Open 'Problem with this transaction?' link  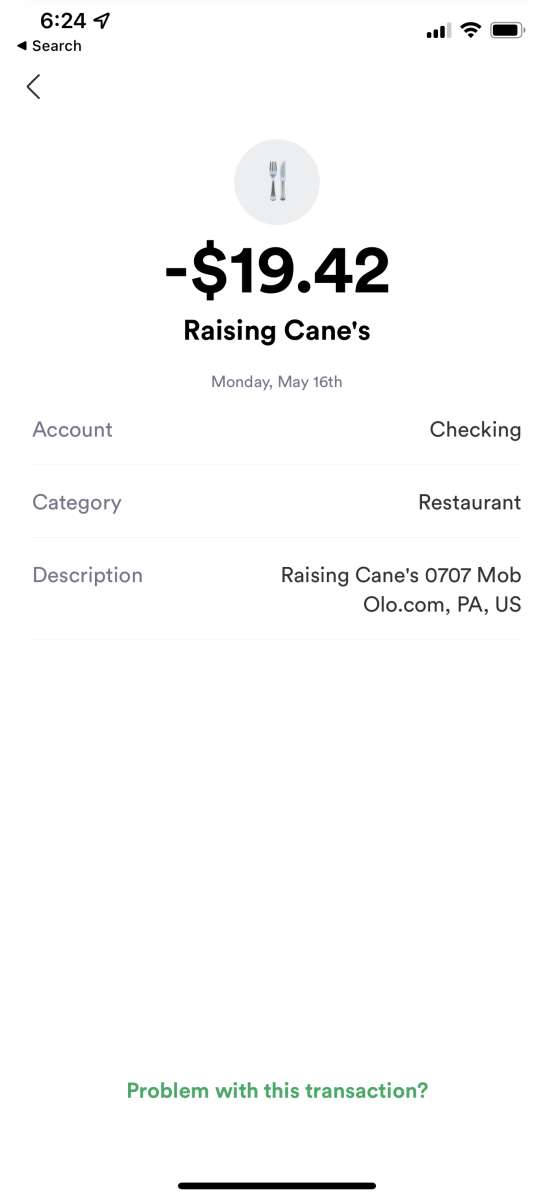click(x=277, y=1090)
